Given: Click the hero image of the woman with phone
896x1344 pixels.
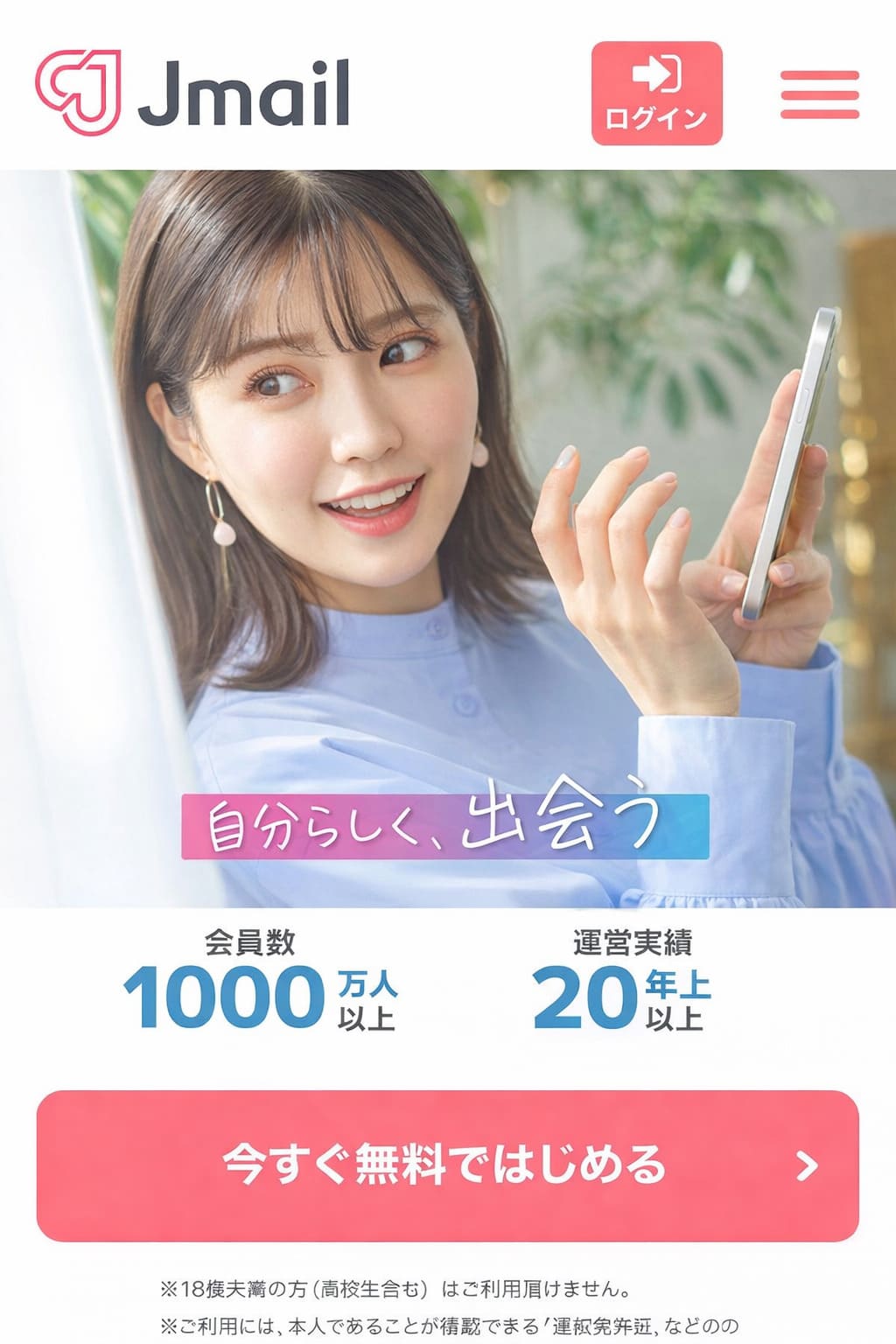Looking at the screenshot, I should pyautogui.click(x=448, y=525).
